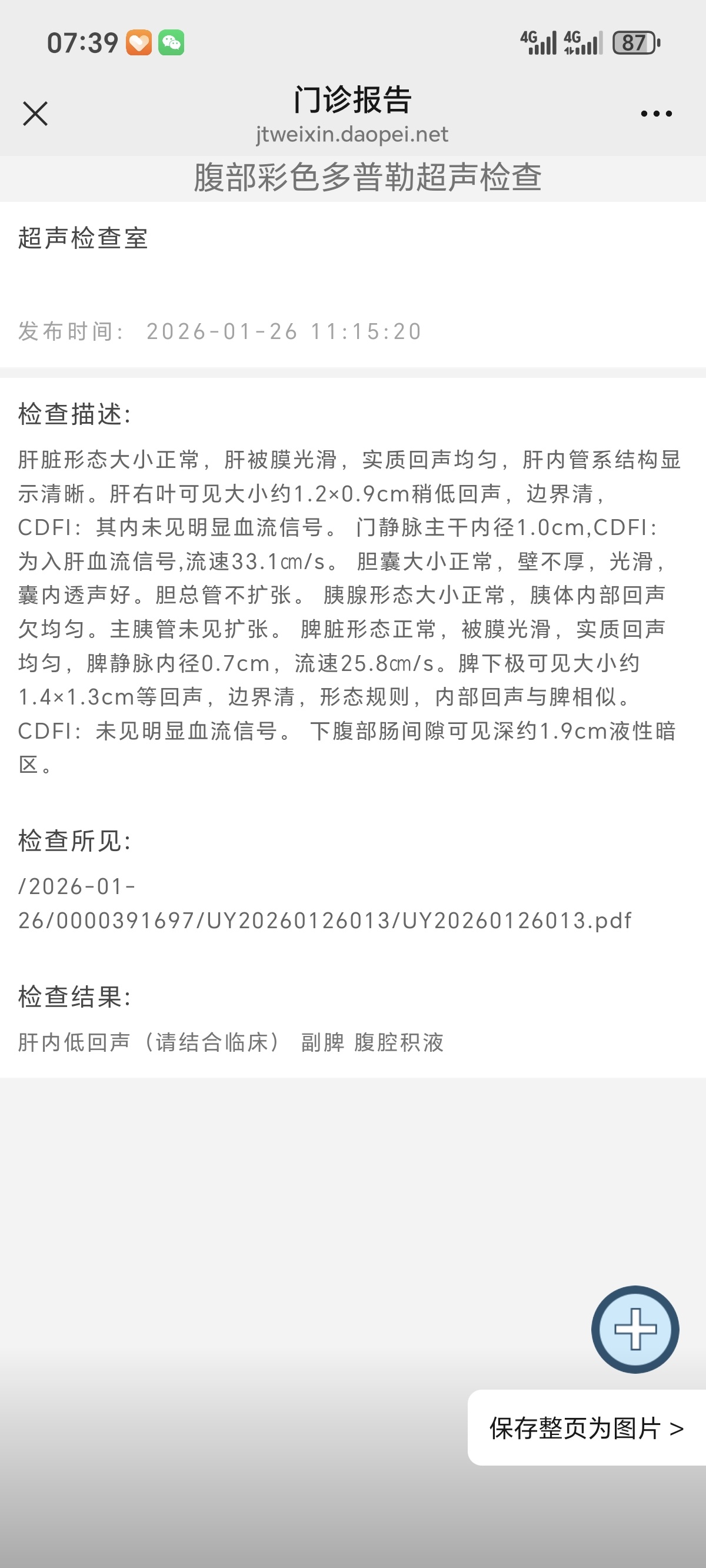Tap the floating plus button
The image size is (706, 1568).
635,1329
